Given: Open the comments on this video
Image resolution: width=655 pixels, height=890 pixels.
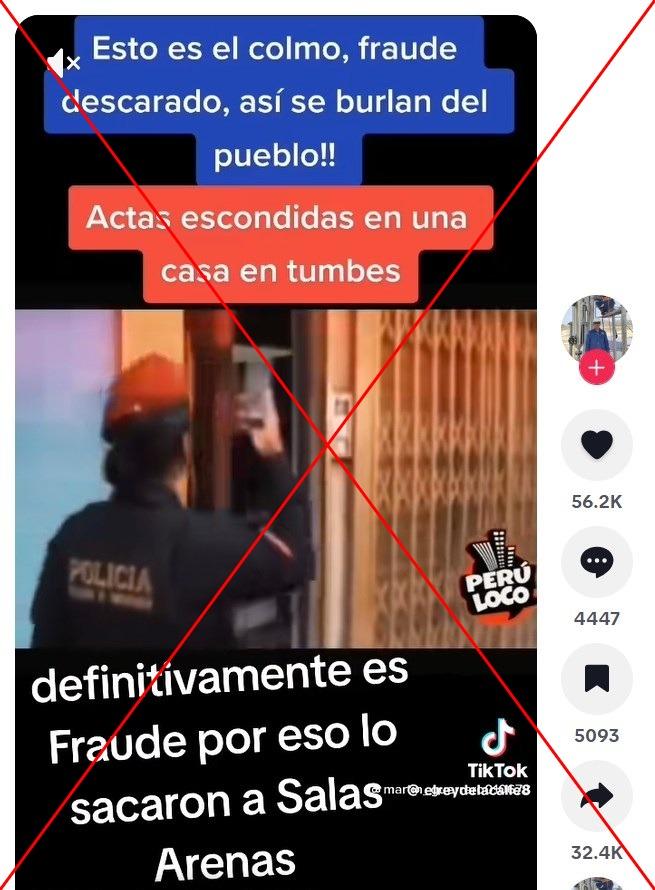Looking at the screenshot, I should coord(597,563).
